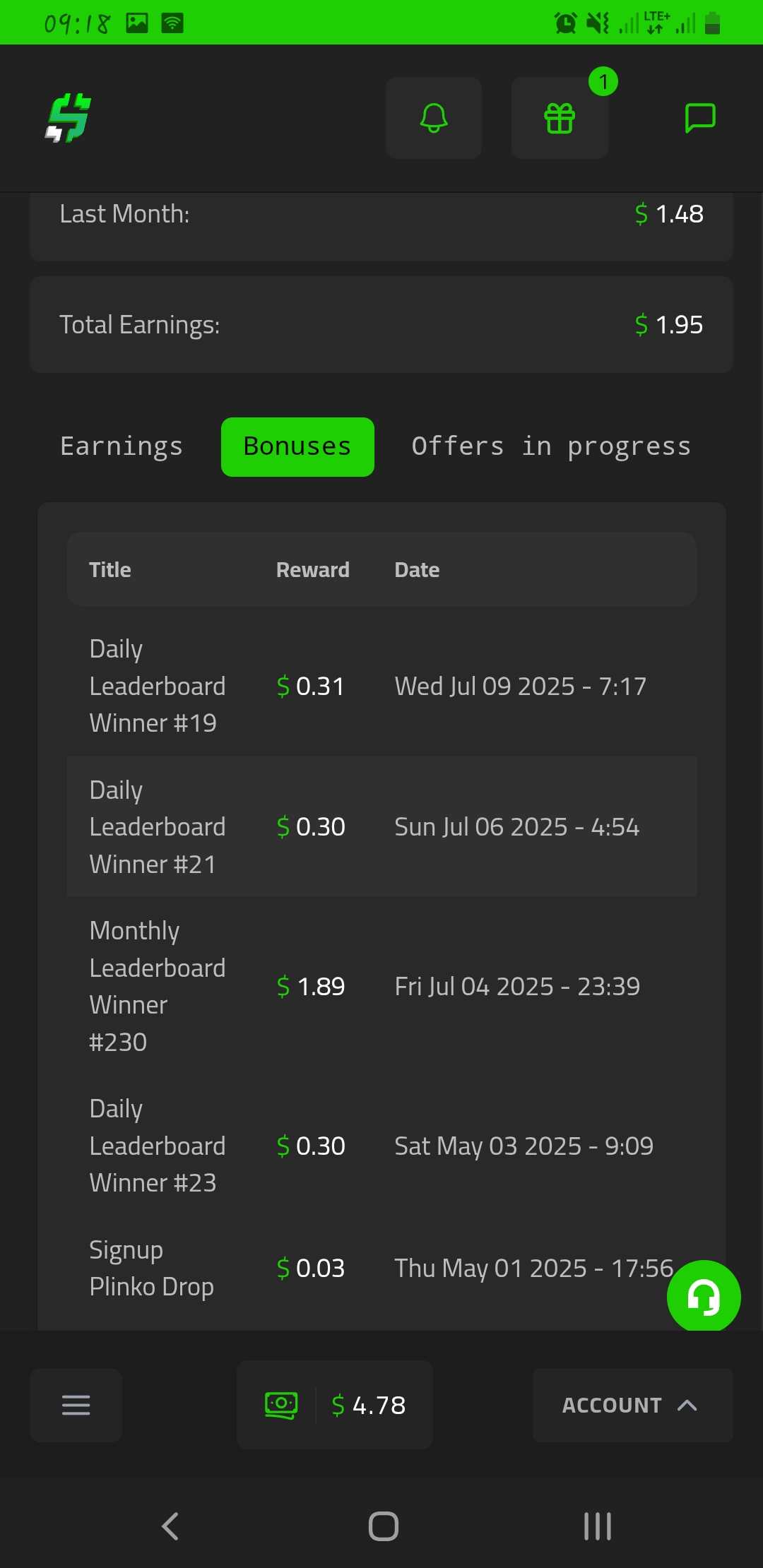Tap the $4.78 balance button
The height and width of the screenshot is (1568, 763).
(x=335, y=1405)
